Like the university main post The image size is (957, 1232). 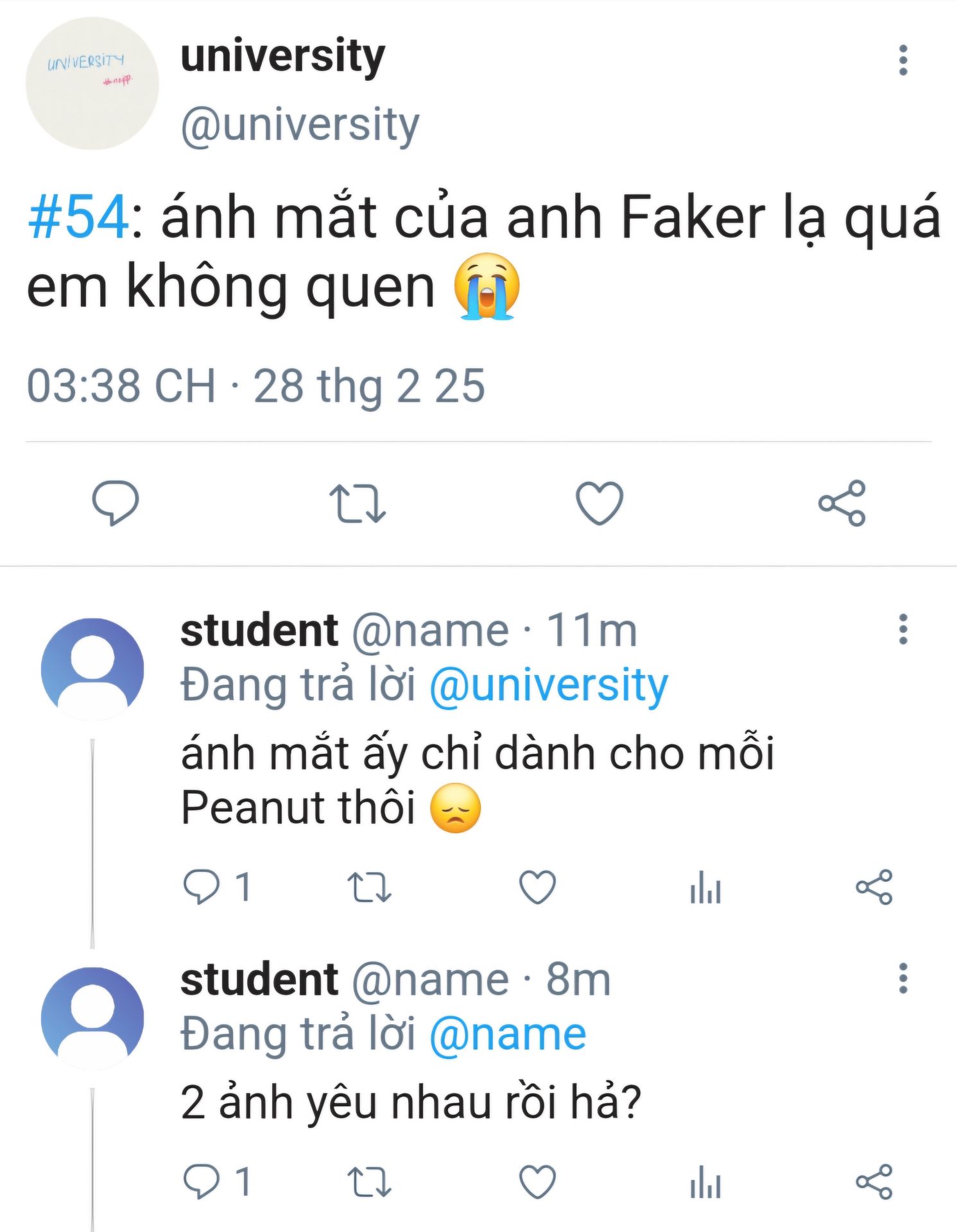[x=599, y=503]
